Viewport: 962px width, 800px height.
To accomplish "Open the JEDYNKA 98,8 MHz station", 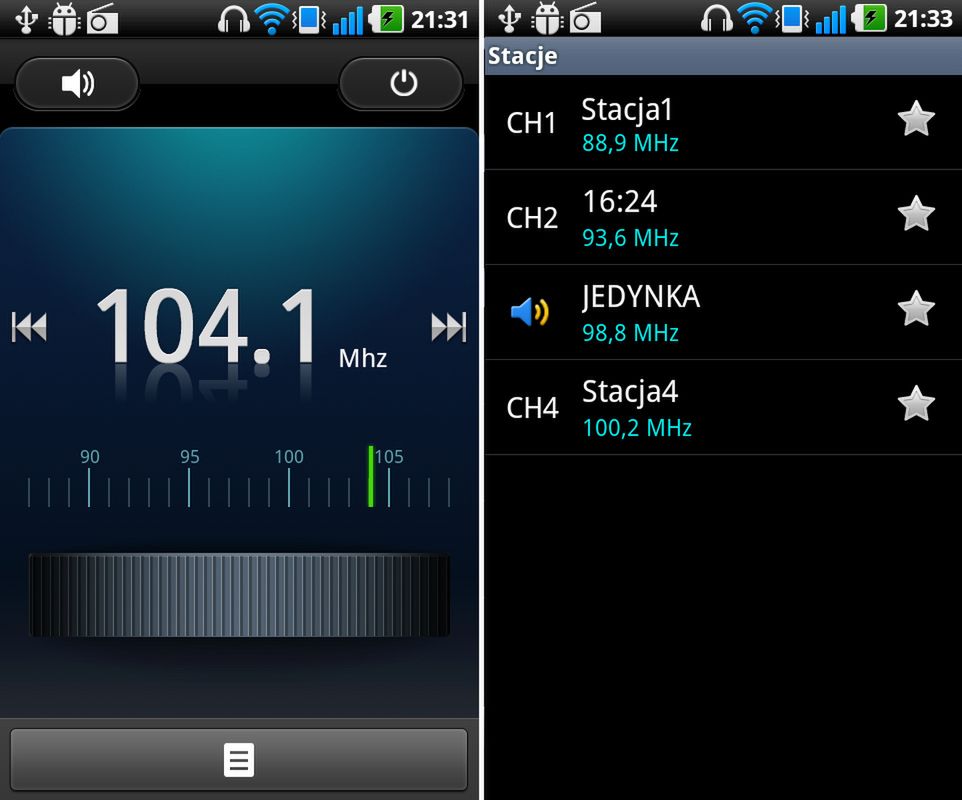I will 680,312.
